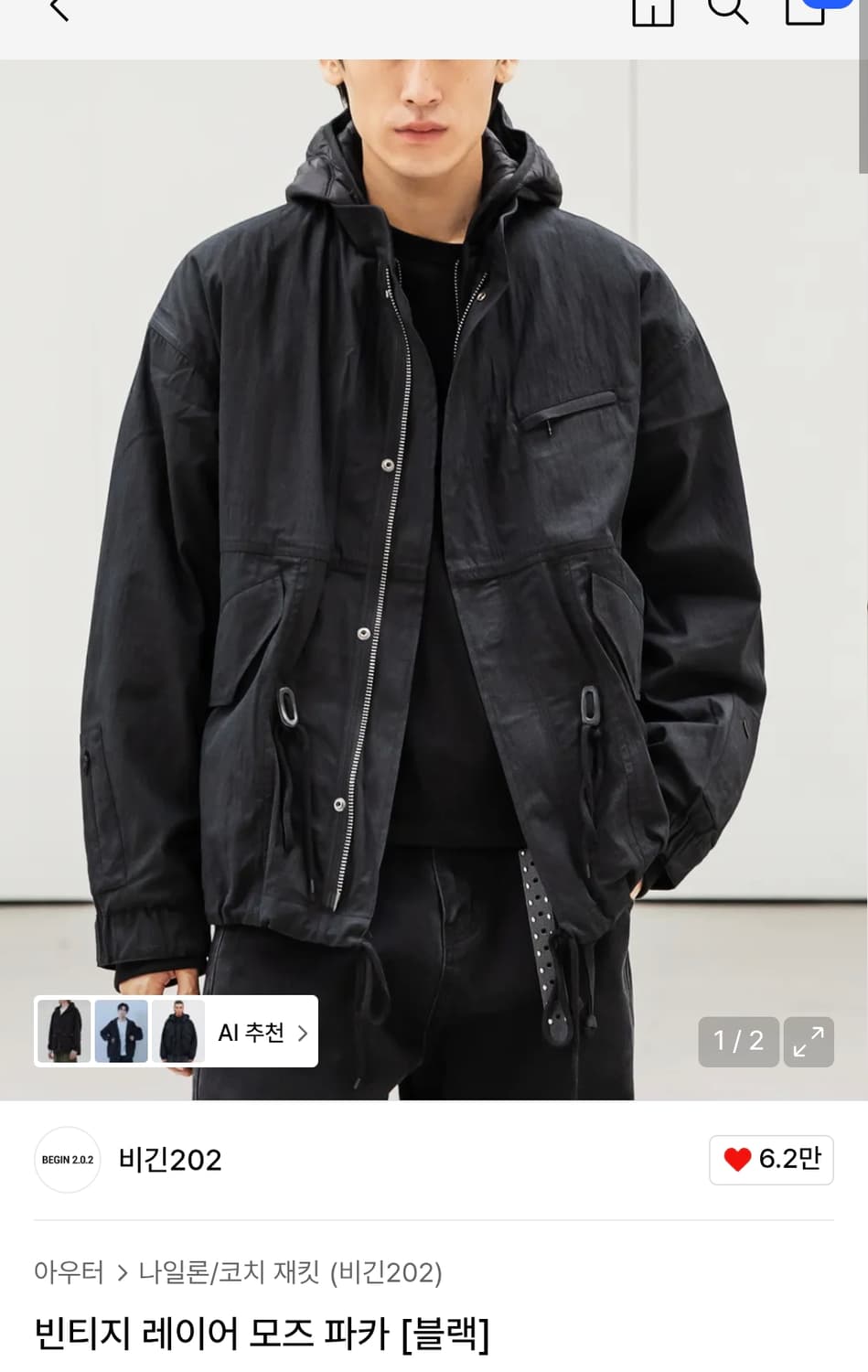Tap the back arrow at top left
This screenshot has height=1372, width=868.
(x=58, y=11)
